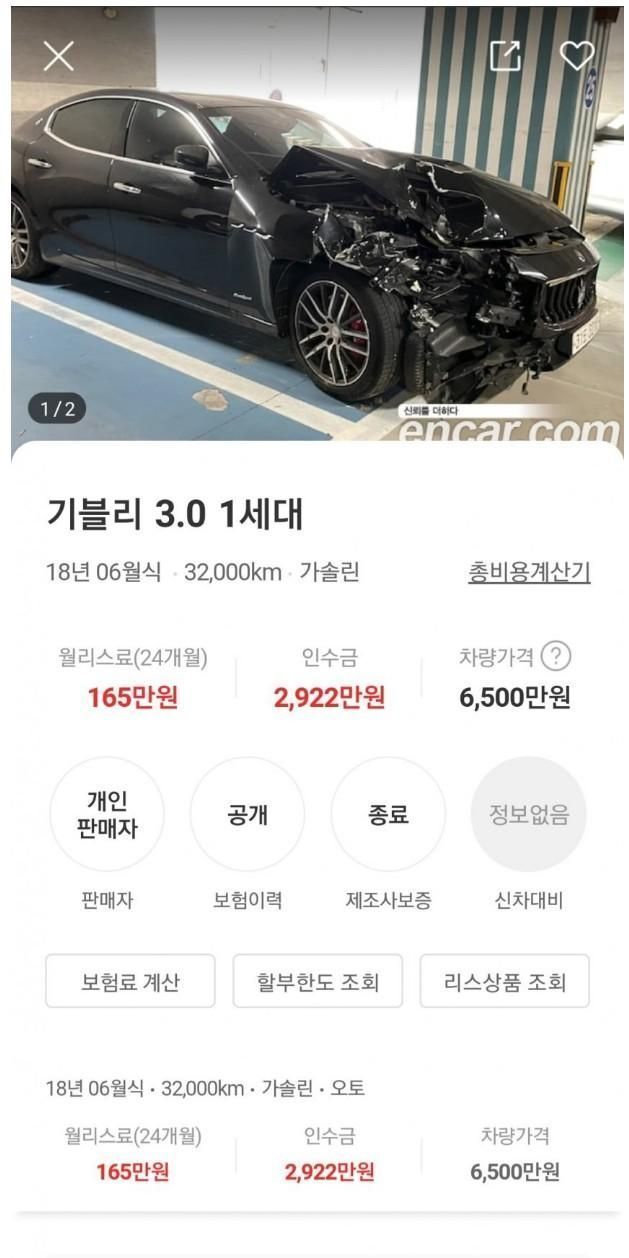Check the 종료 manufacturer warranty info

pos(388,814)
